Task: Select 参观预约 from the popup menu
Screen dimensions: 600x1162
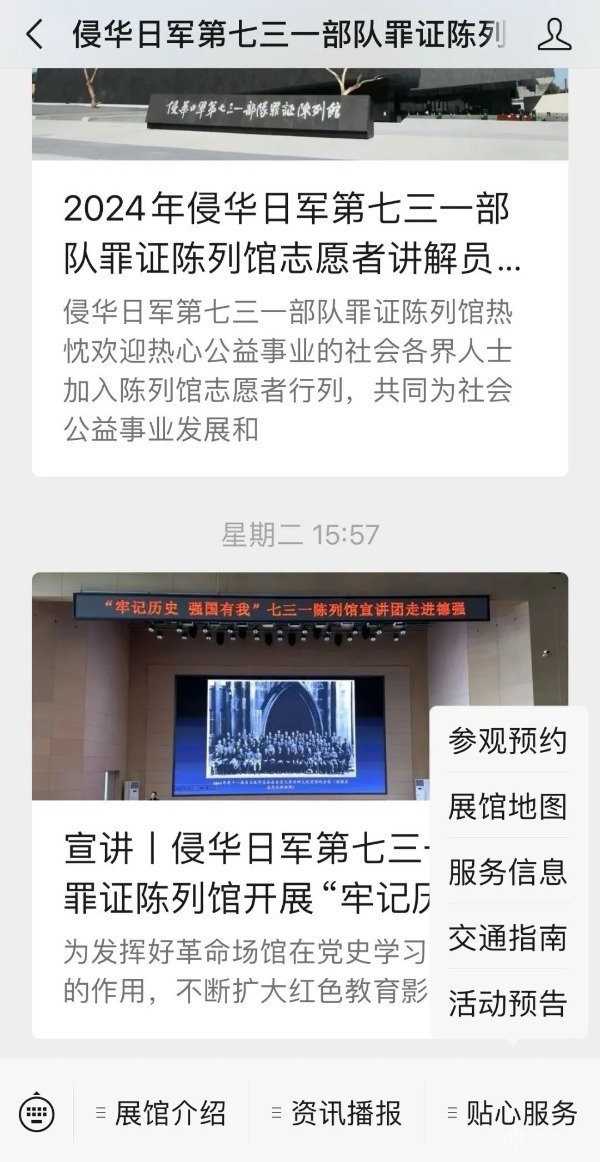Action: coord(508,741)
